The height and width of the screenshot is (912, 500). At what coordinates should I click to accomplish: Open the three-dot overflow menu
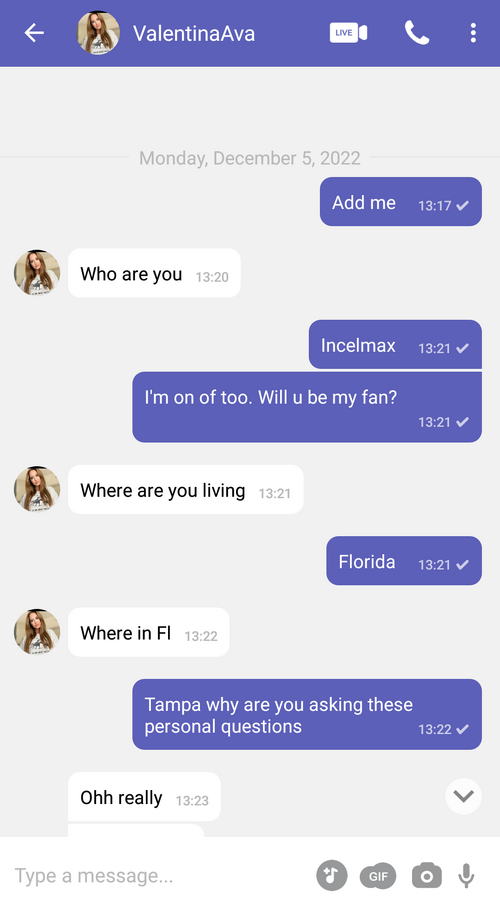tap(473, 33)
